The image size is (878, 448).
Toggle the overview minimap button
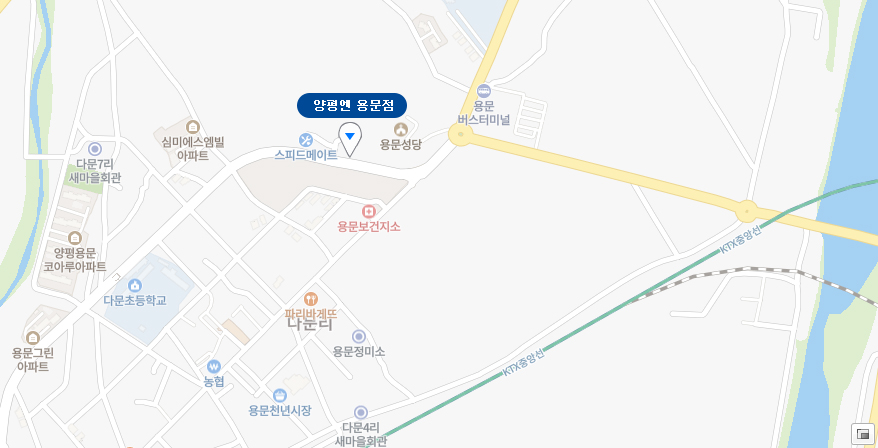(862, 433)
